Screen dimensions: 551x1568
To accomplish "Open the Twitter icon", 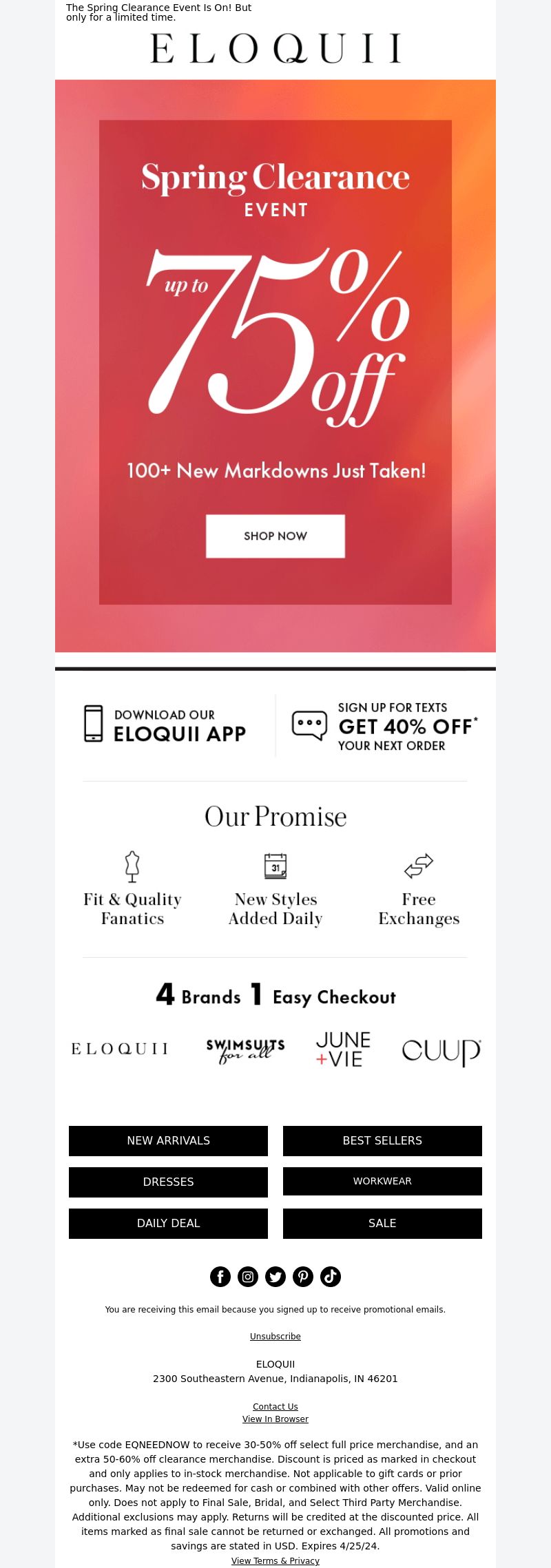I will point(275,1277).
